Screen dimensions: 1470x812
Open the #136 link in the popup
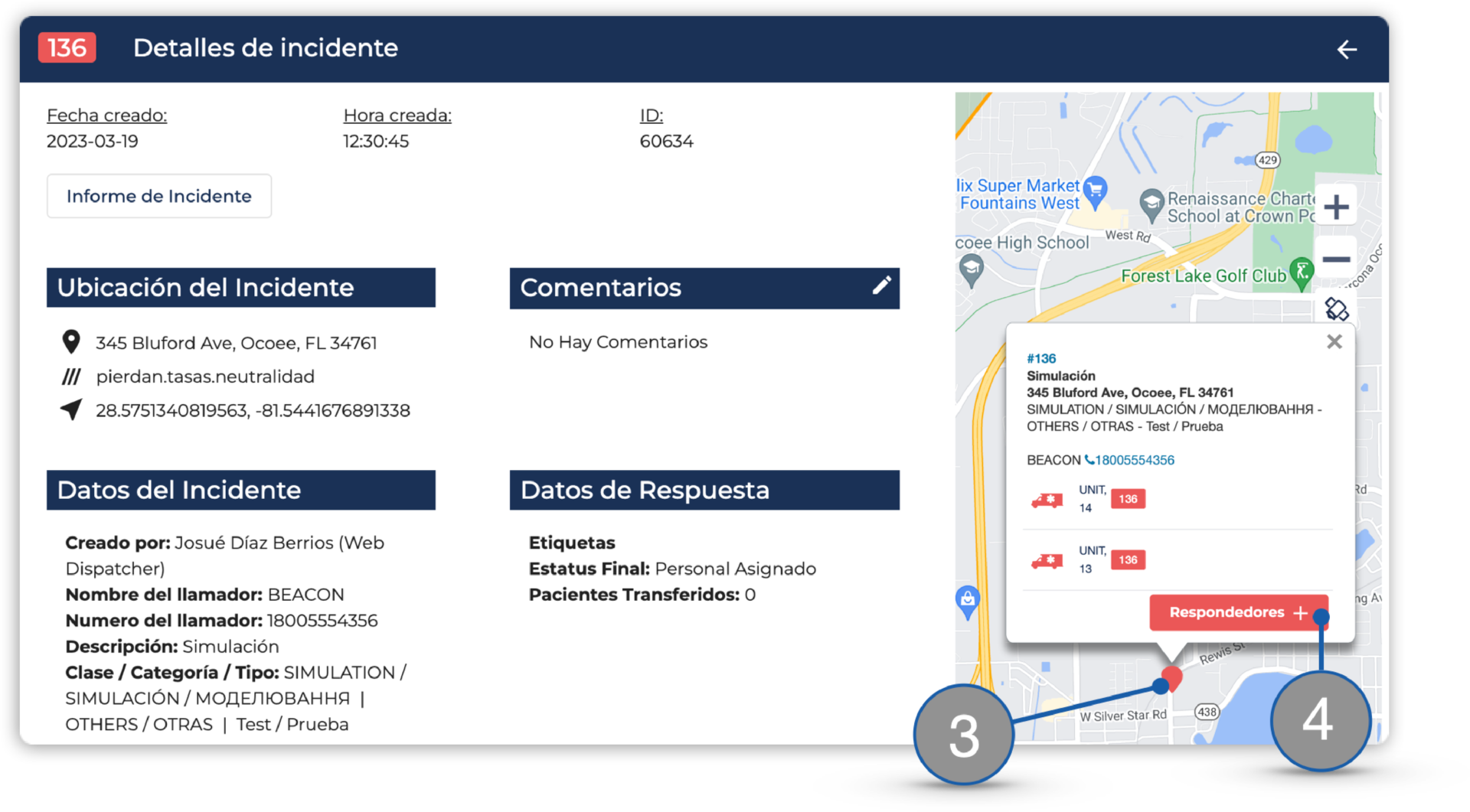1041,358
